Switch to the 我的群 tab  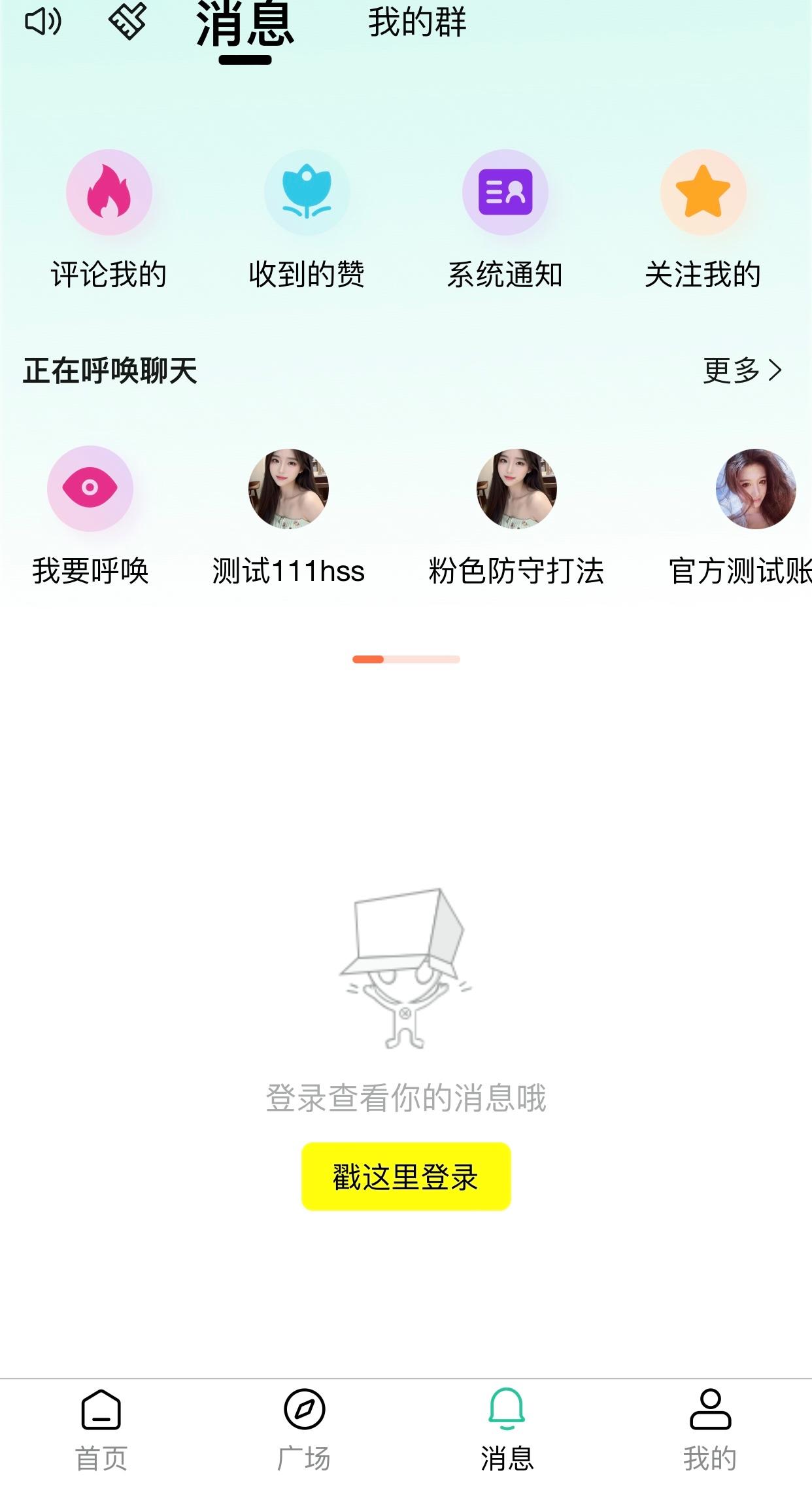(417, 22)
